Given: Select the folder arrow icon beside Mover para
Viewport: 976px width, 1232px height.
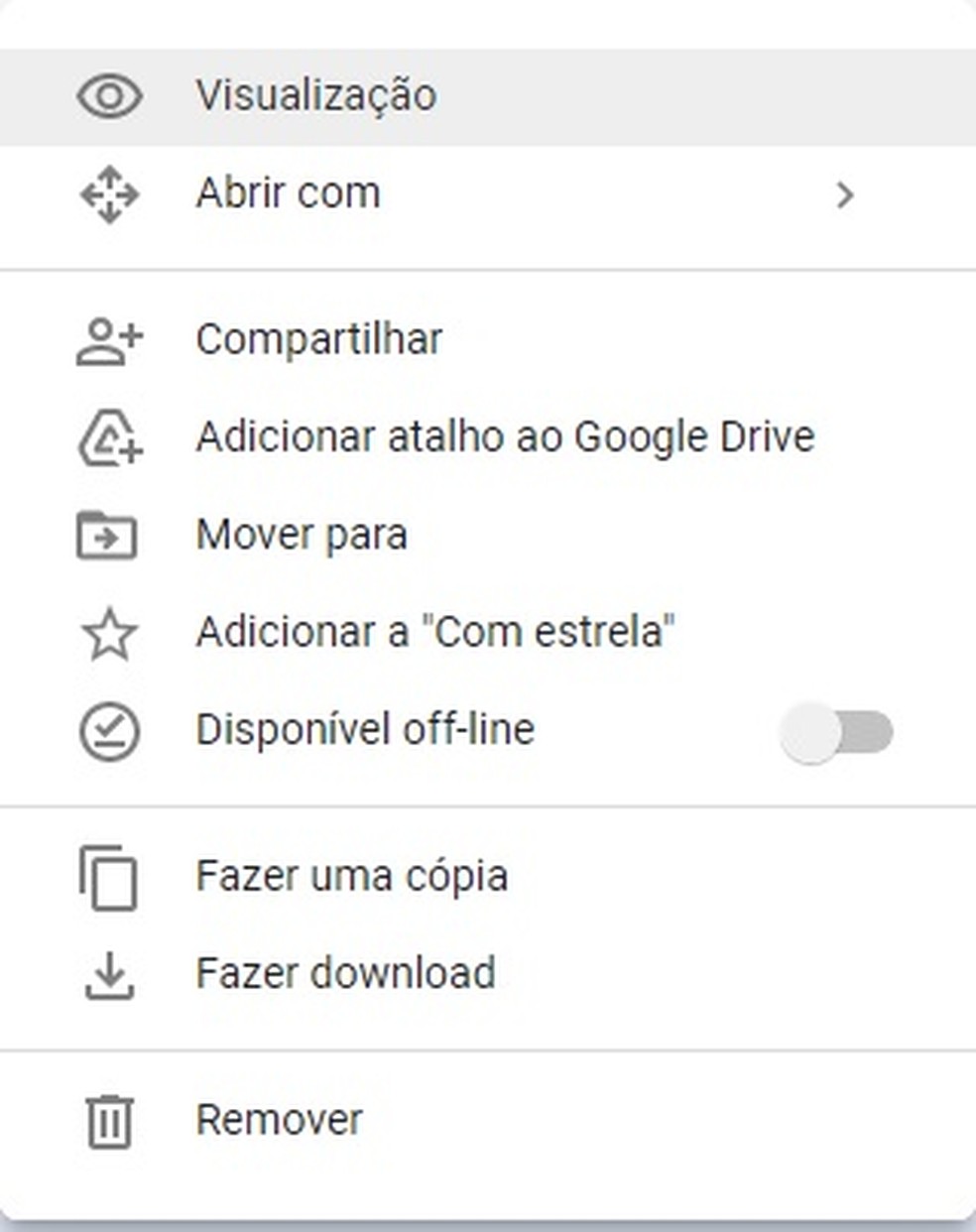Looking at the screenshot, I should pos(109,534).
